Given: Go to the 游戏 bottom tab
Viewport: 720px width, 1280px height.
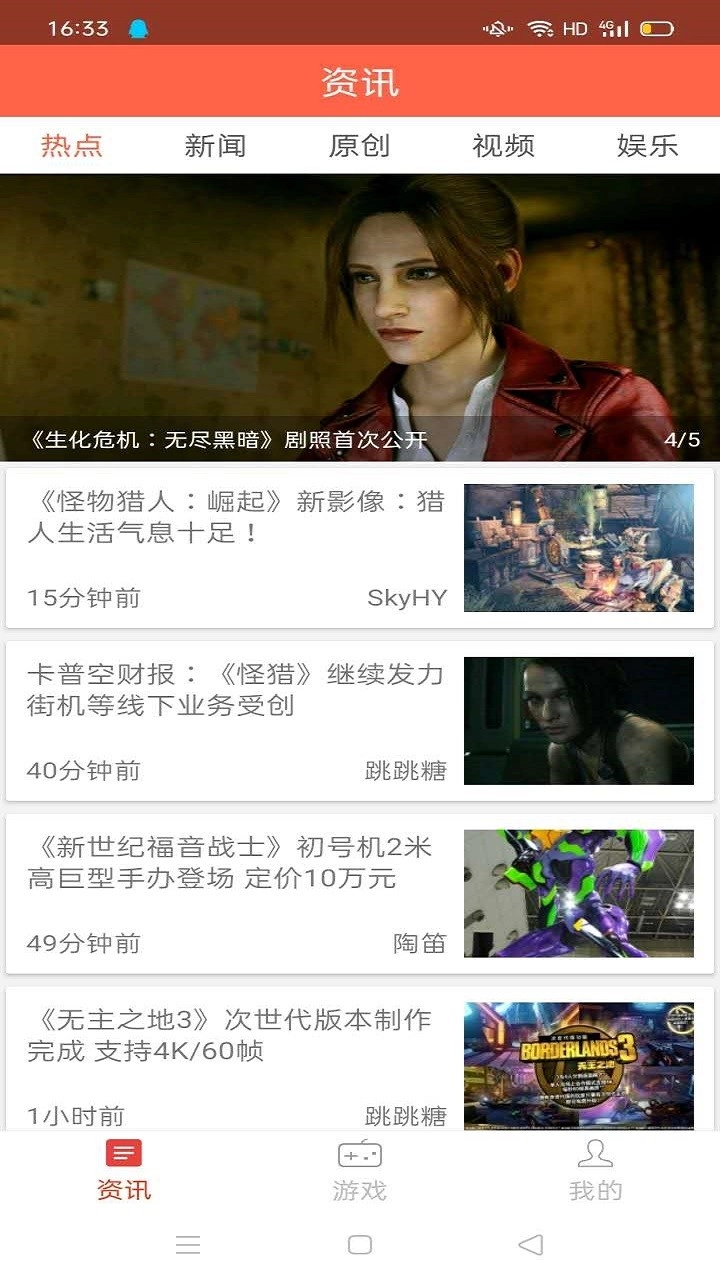Looking at the screenshot, I should (359, 1170).
